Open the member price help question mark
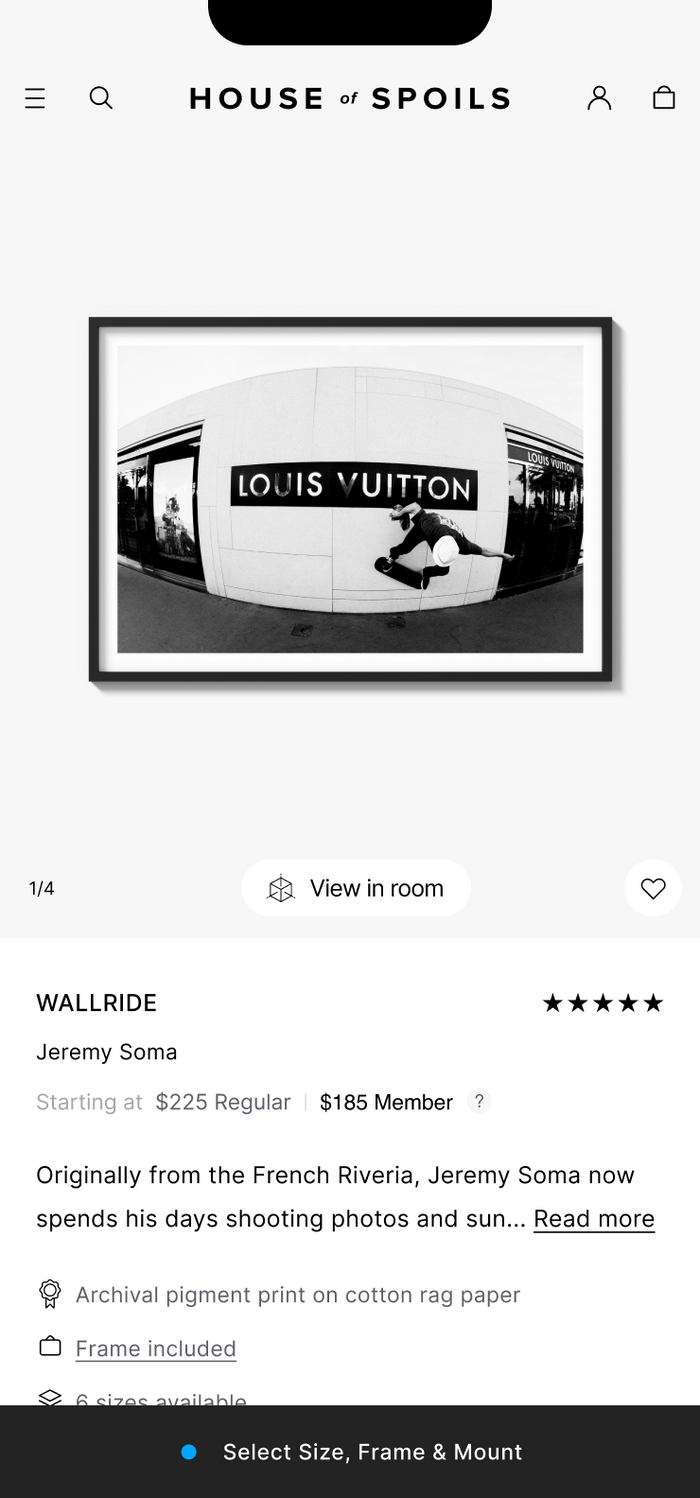 tap(479, 1101)
